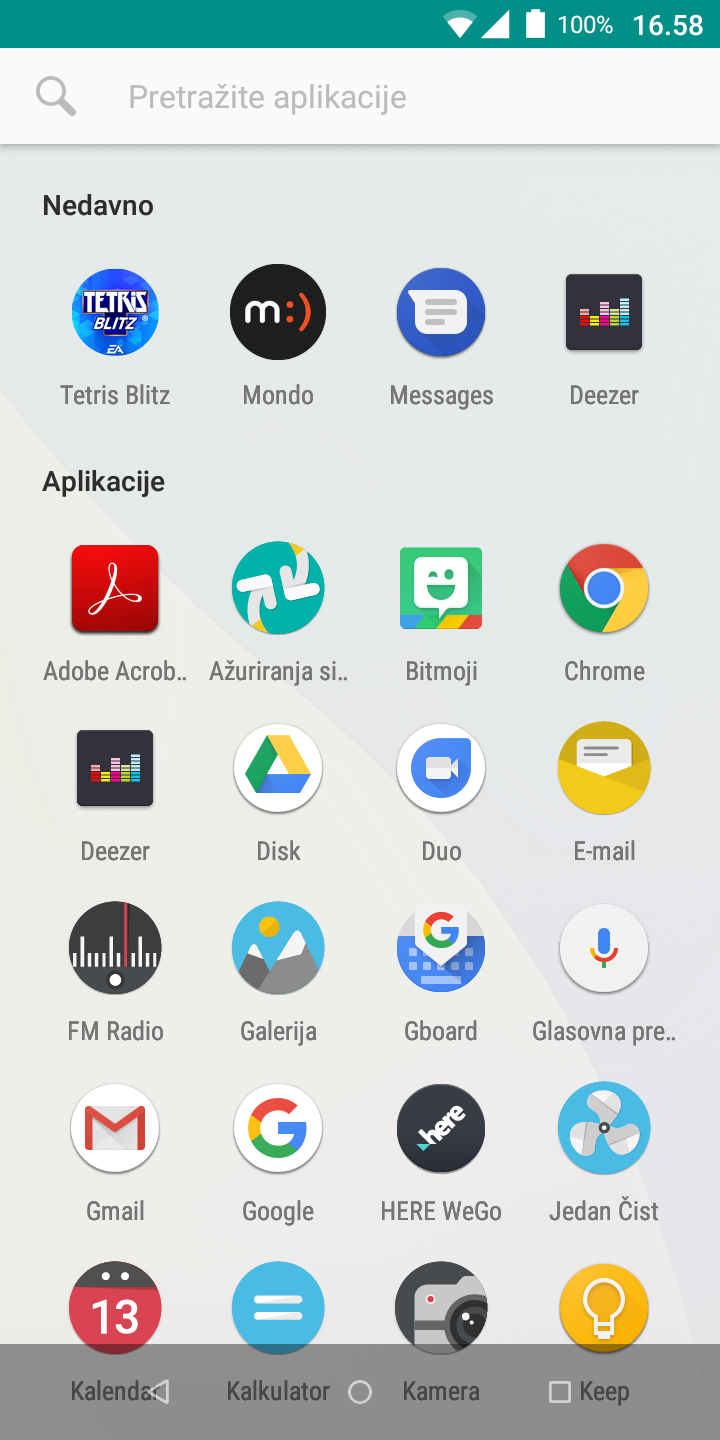Open HERE WeGo maps
Viewport: 720px width, 1440px height.
(x=441, y=1129)
